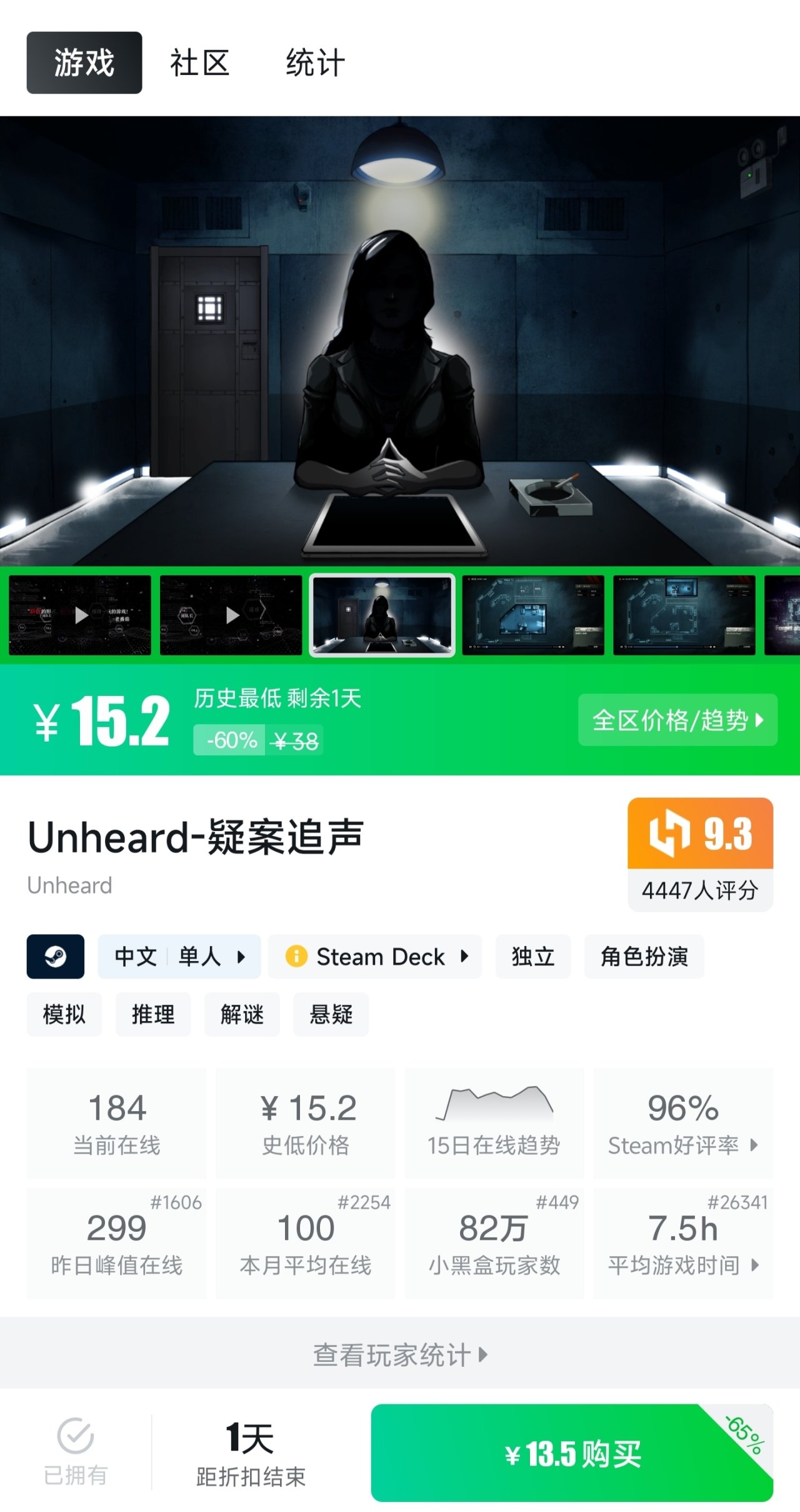
Task: View 15日在线趋势 chart
Action: pyautogui.click(x=494, y=1123)
